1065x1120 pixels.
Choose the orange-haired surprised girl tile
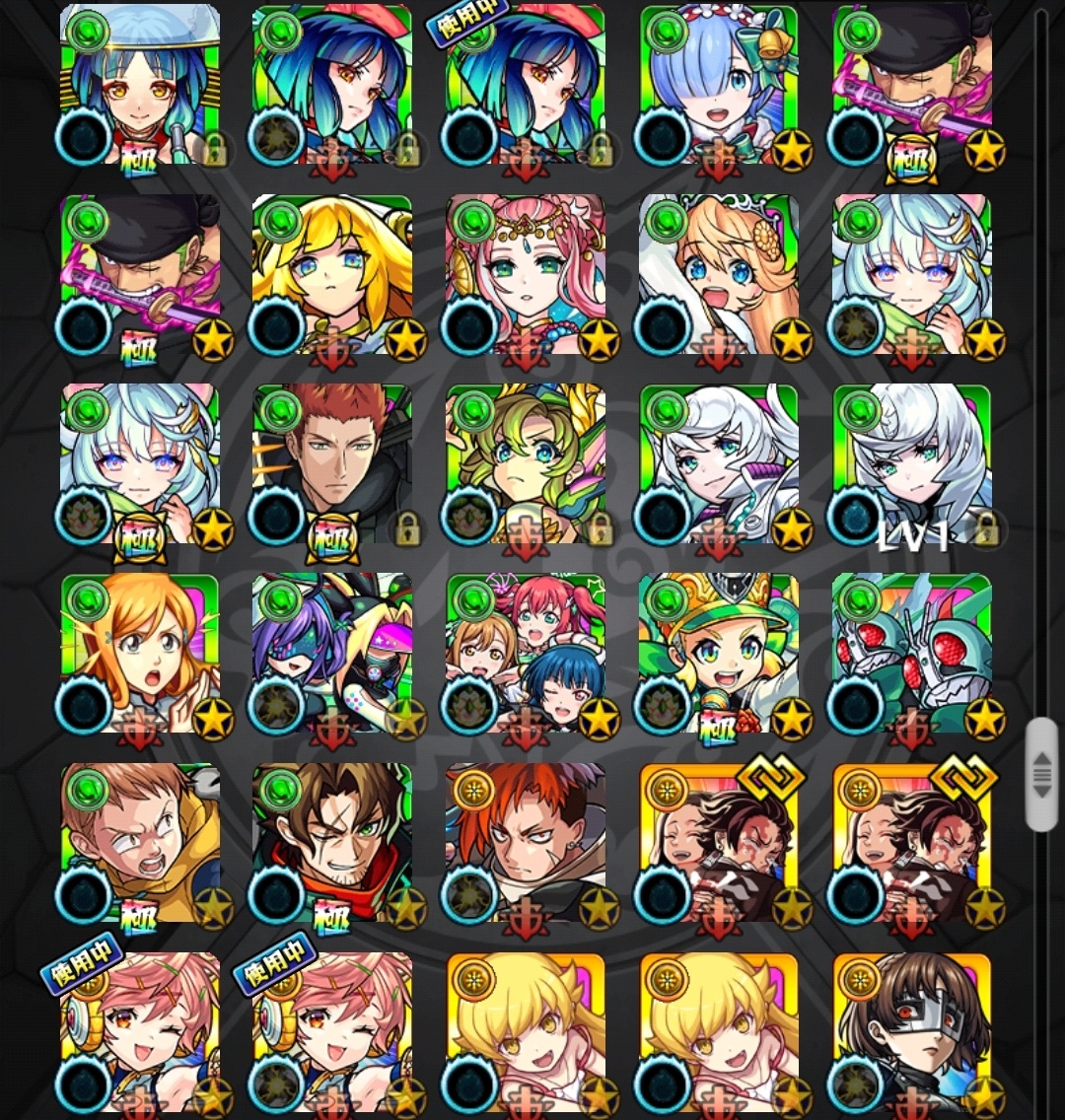coord(140,653)
